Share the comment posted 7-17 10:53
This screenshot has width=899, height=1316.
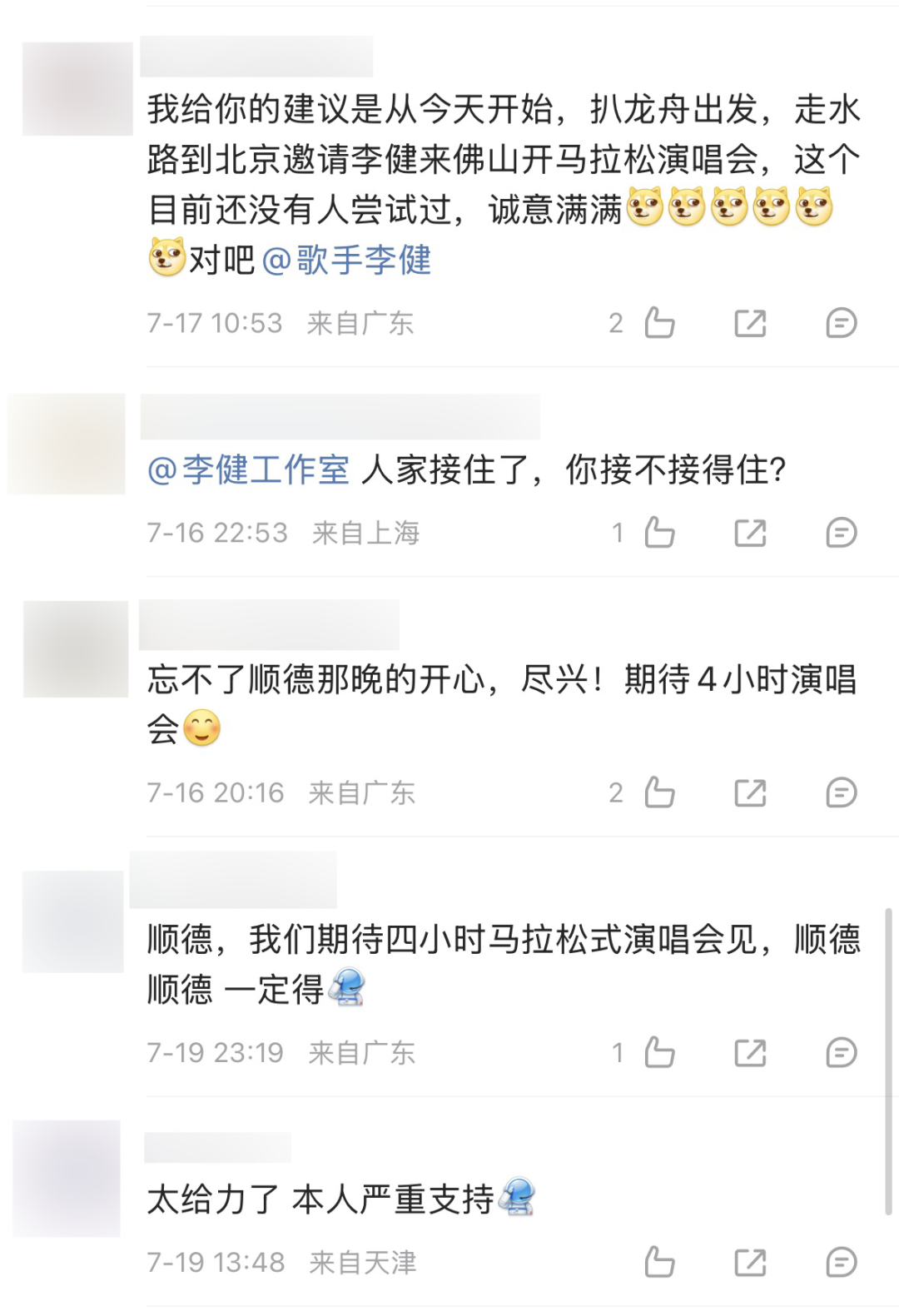click(750, 323)
